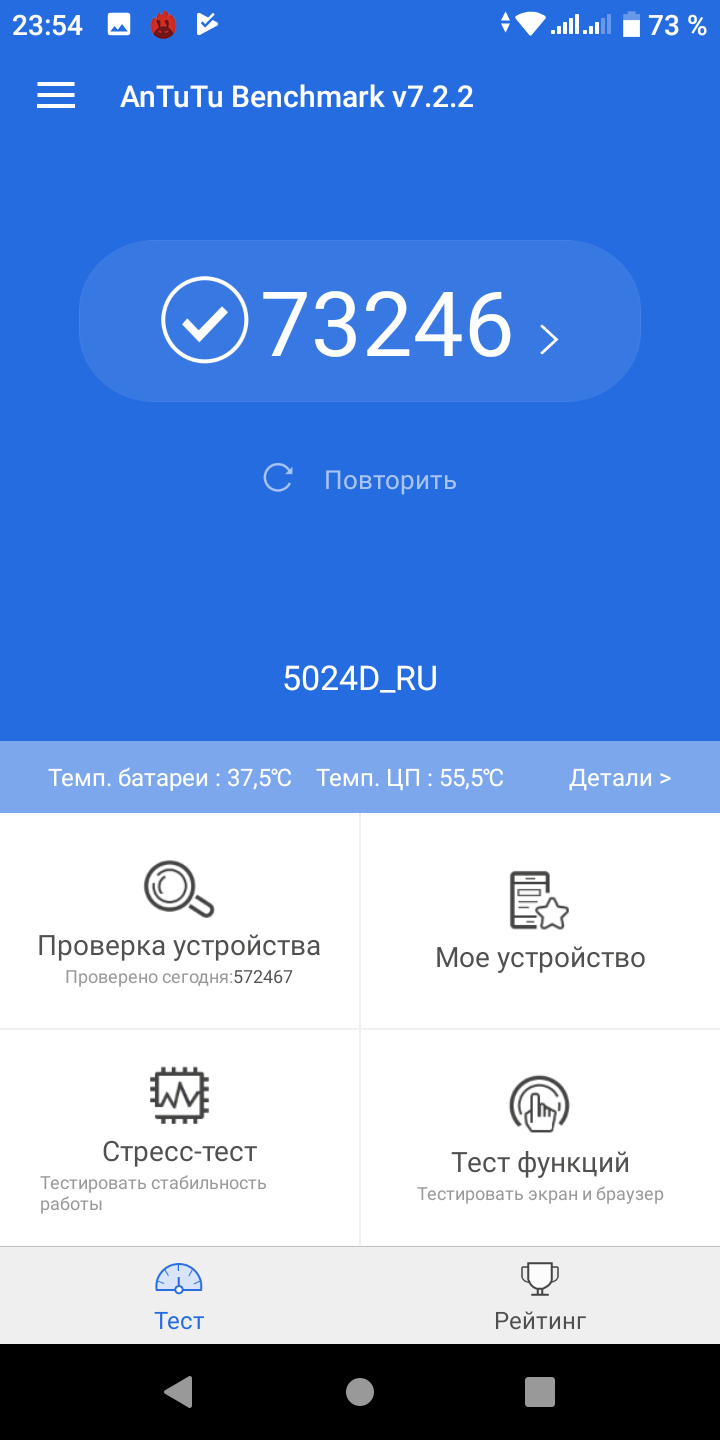This screenshot has width=720, height=1440.
Task: Open Мое устройство info
Action: tap(540, 921)
